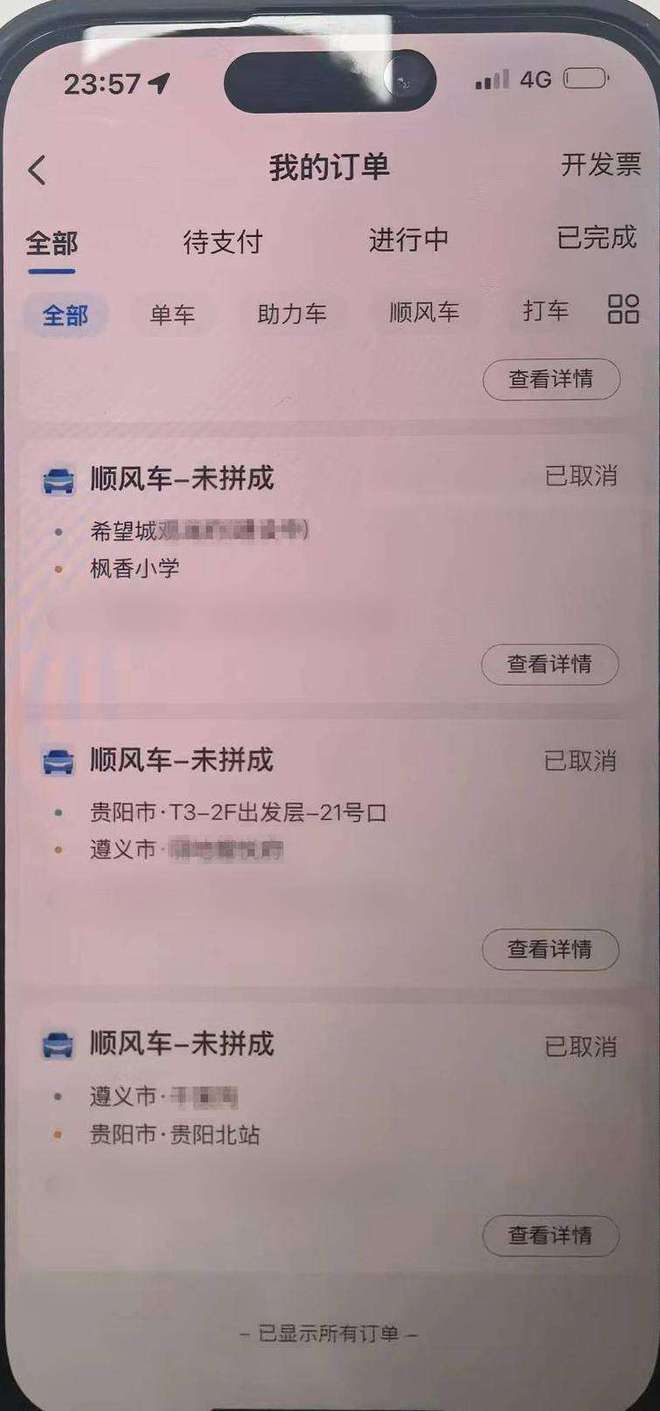Open the 遵义市 to 贵阳北站 order card
Viewport: 660px width, 1411px height.
point(300,1120)
